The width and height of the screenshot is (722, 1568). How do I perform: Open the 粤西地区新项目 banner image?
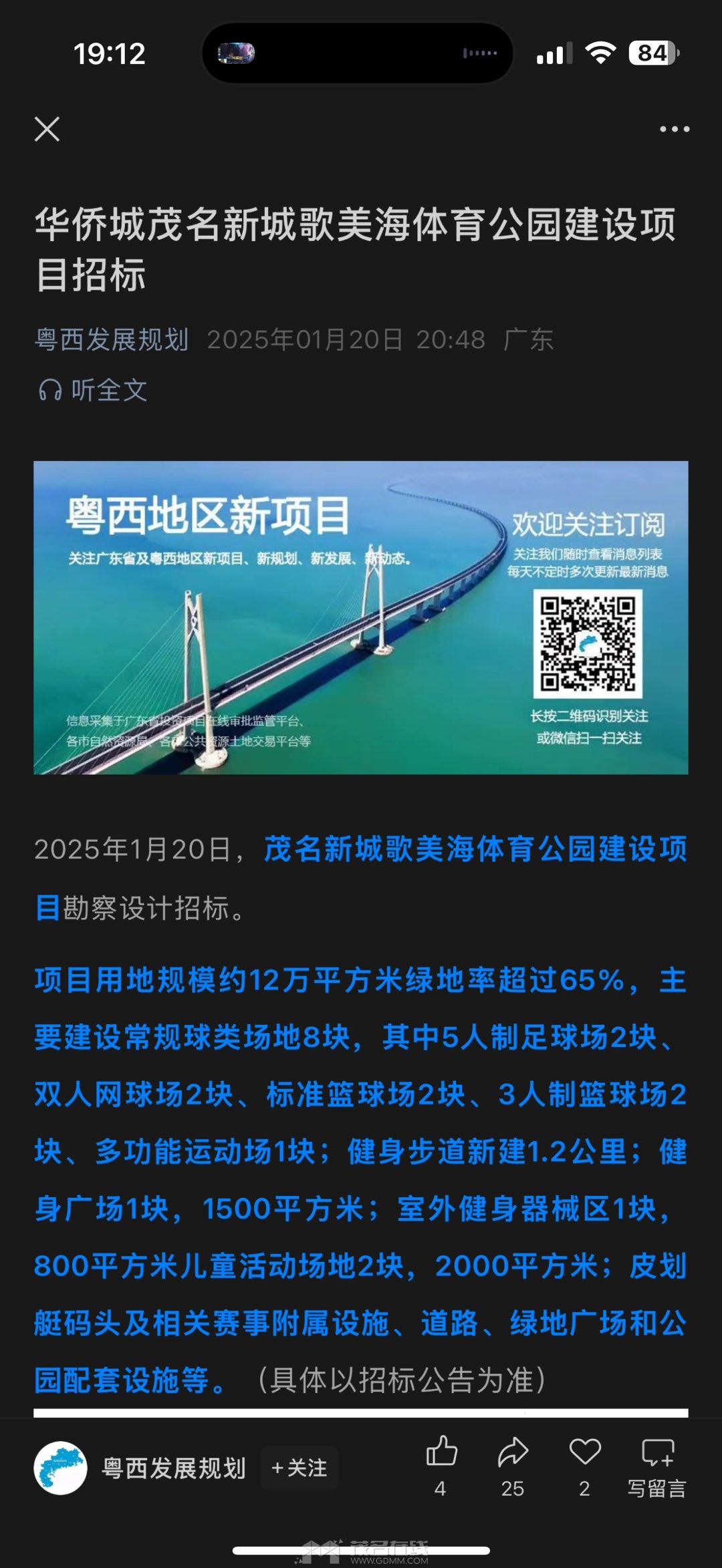(x=361, y=617)
